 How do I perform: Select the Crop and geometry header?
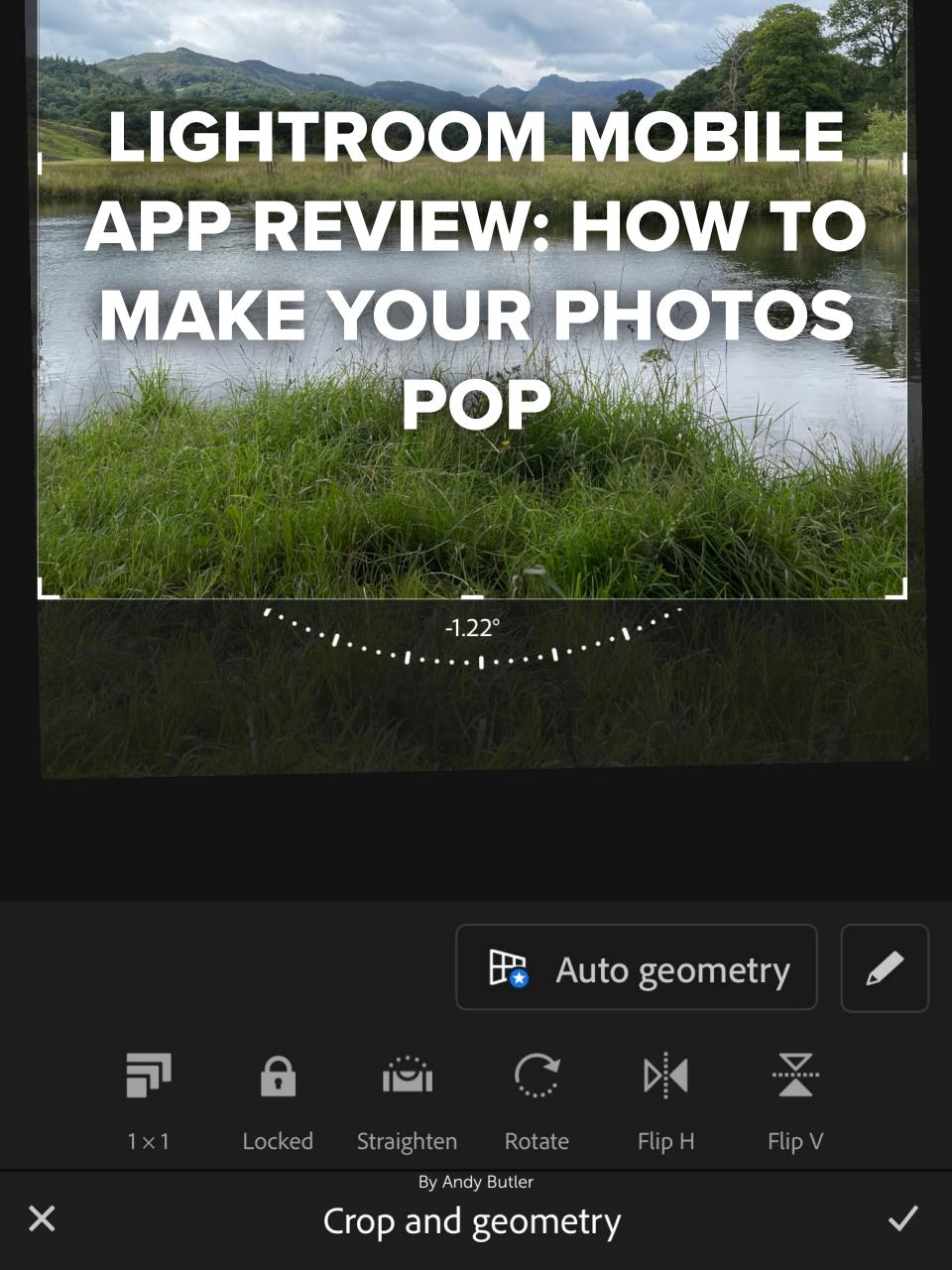pyautogui.click(x=470, y=1221)
